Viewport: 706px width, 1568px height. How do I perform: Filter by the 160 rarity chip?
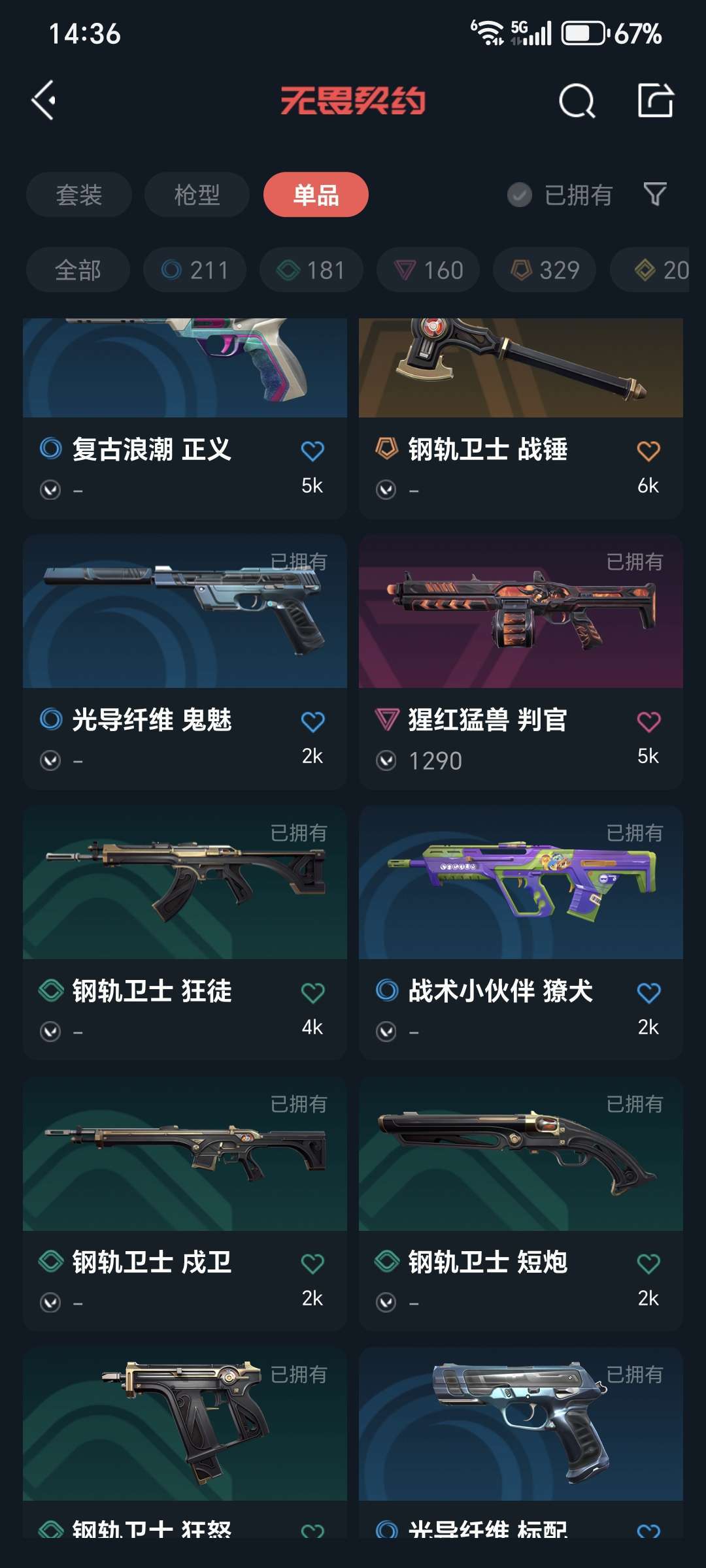click(x=428, y=270)
